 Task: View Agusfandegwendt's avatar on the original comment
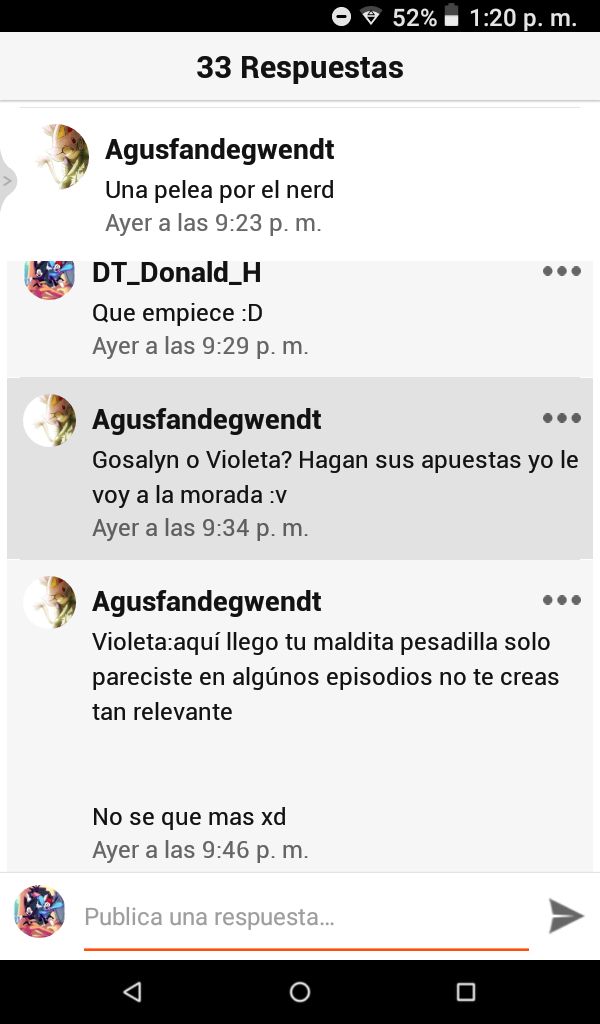click(61, 157)
